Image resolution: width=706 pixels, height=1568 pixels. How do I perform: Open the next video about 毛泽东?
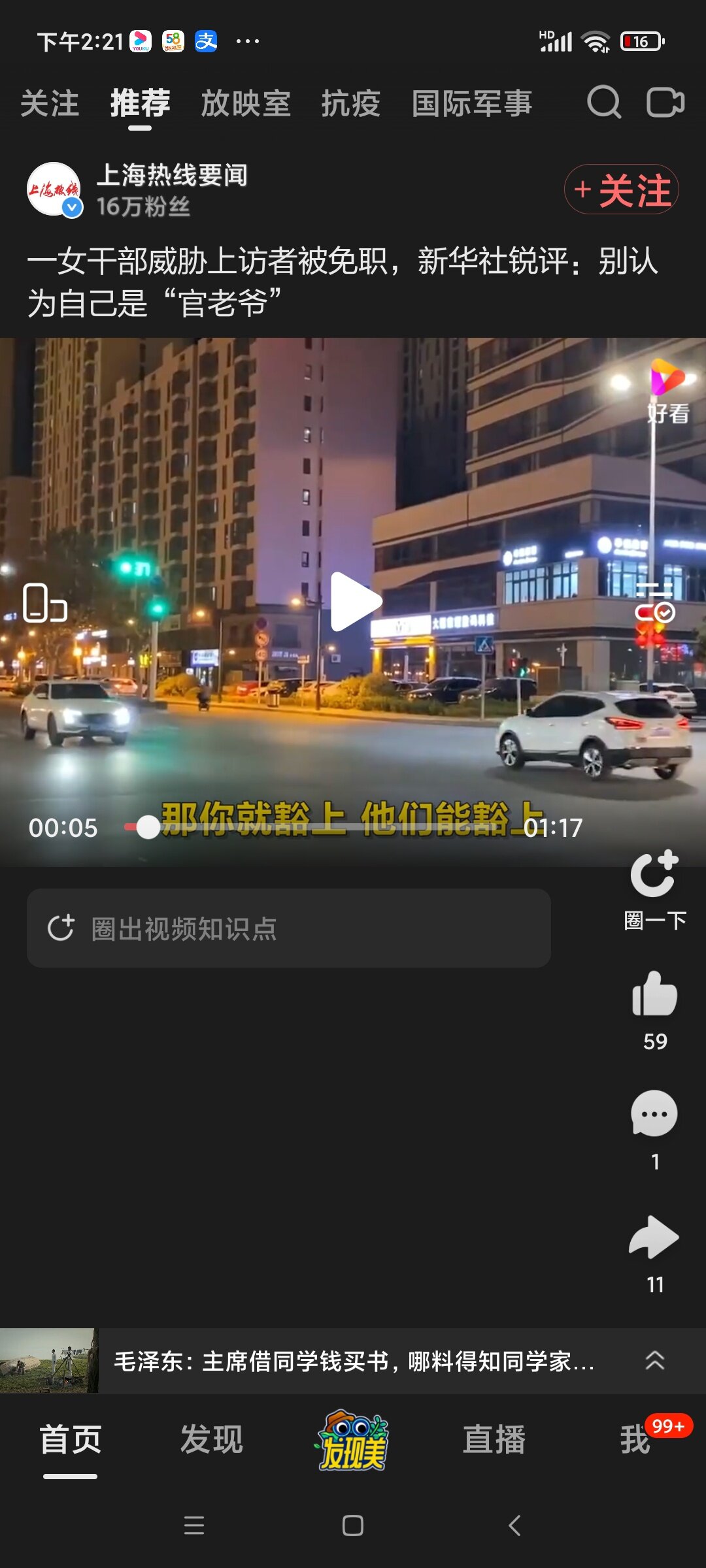pyautogui.click(x=353, y=1362)
